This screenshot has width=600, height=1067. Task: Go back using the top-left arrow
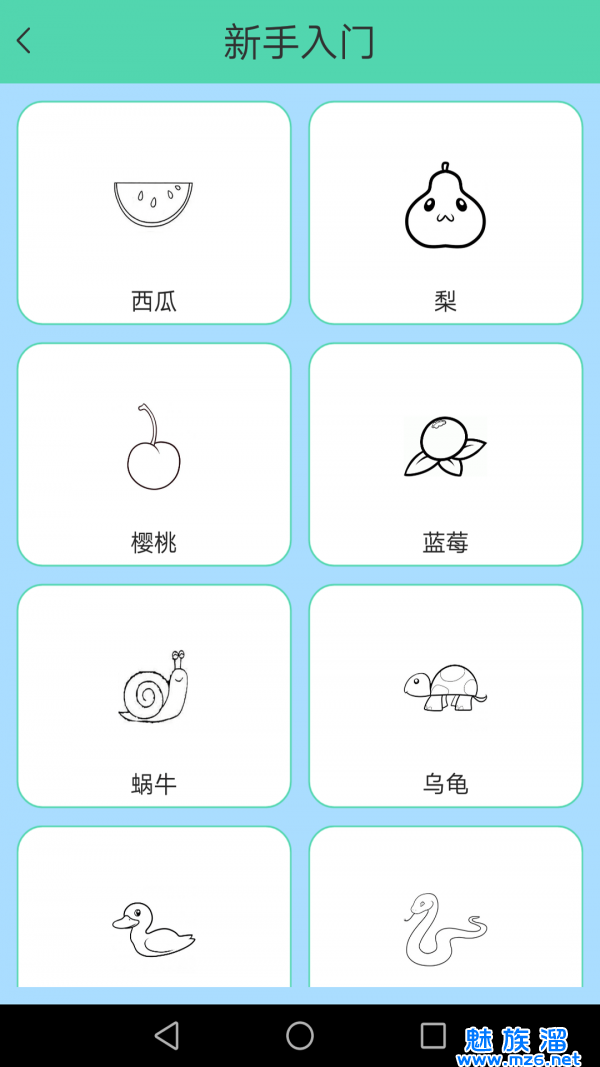click(25, 41)
